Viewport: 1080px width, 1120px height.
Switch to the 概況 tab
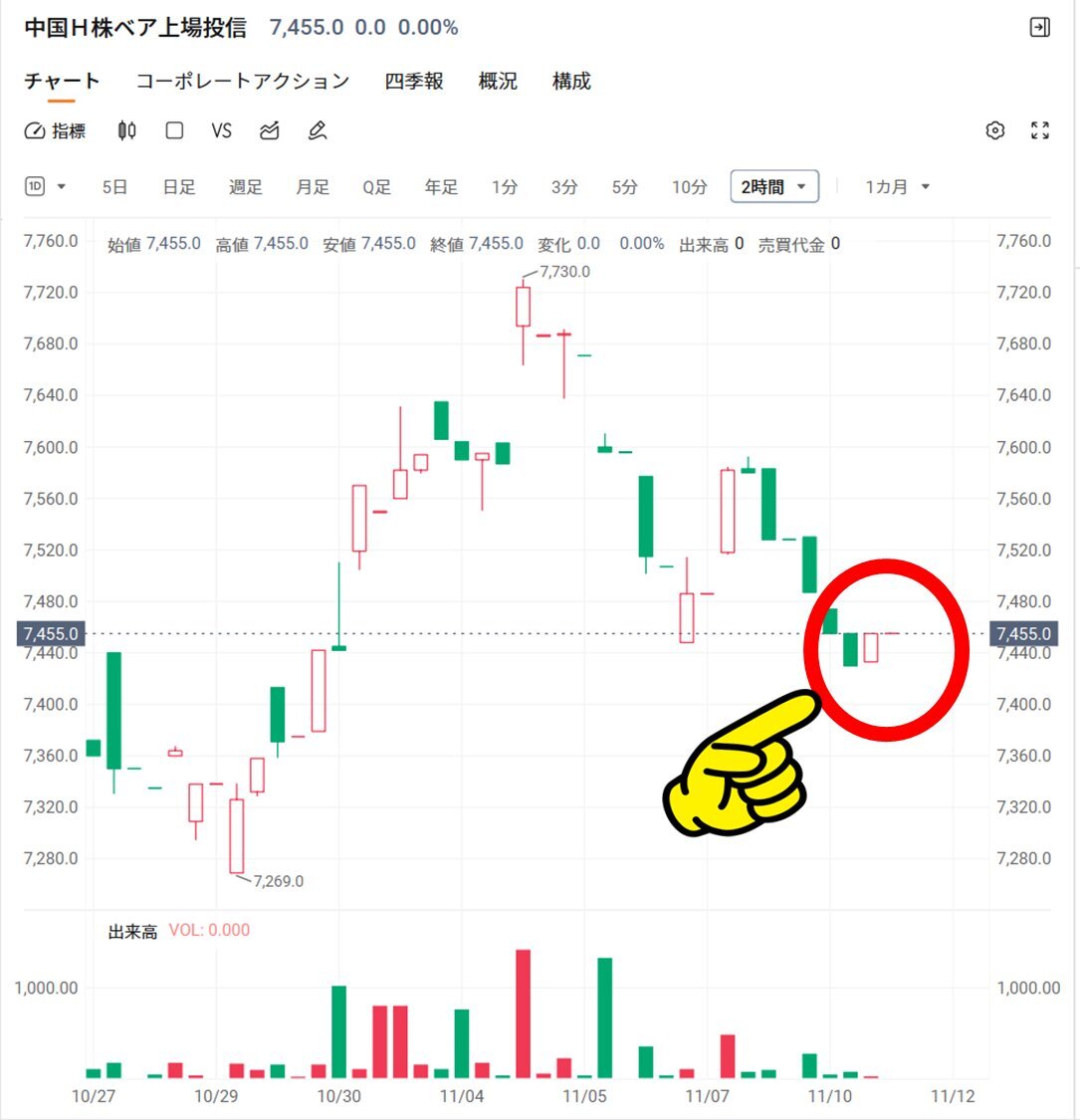pyautogui.click(x=498, y=82)
